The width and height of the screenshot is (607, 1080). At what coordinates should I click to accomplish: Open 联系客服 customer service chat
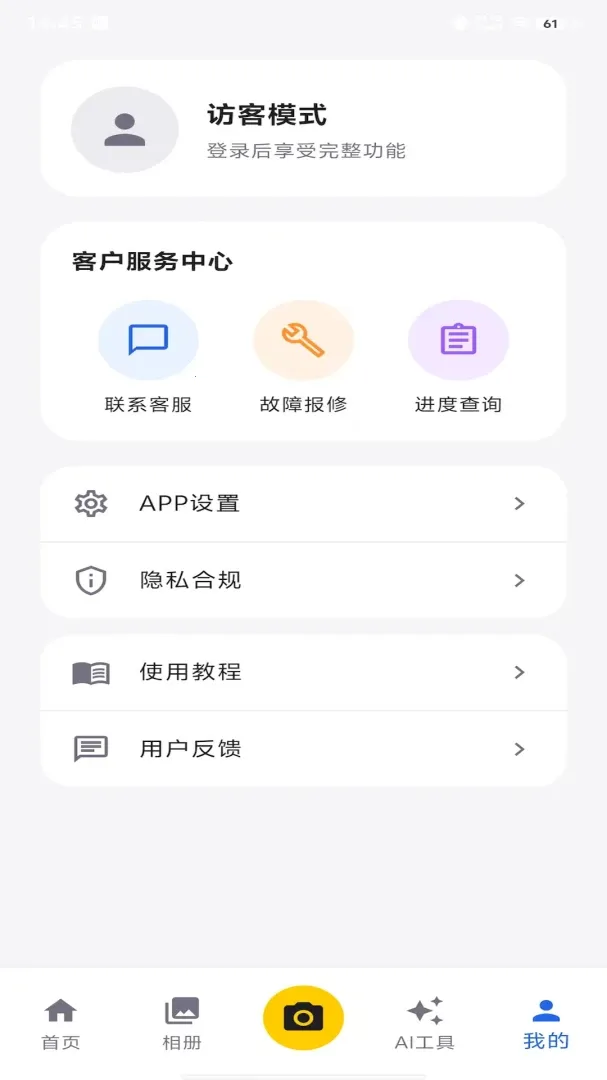148,356
